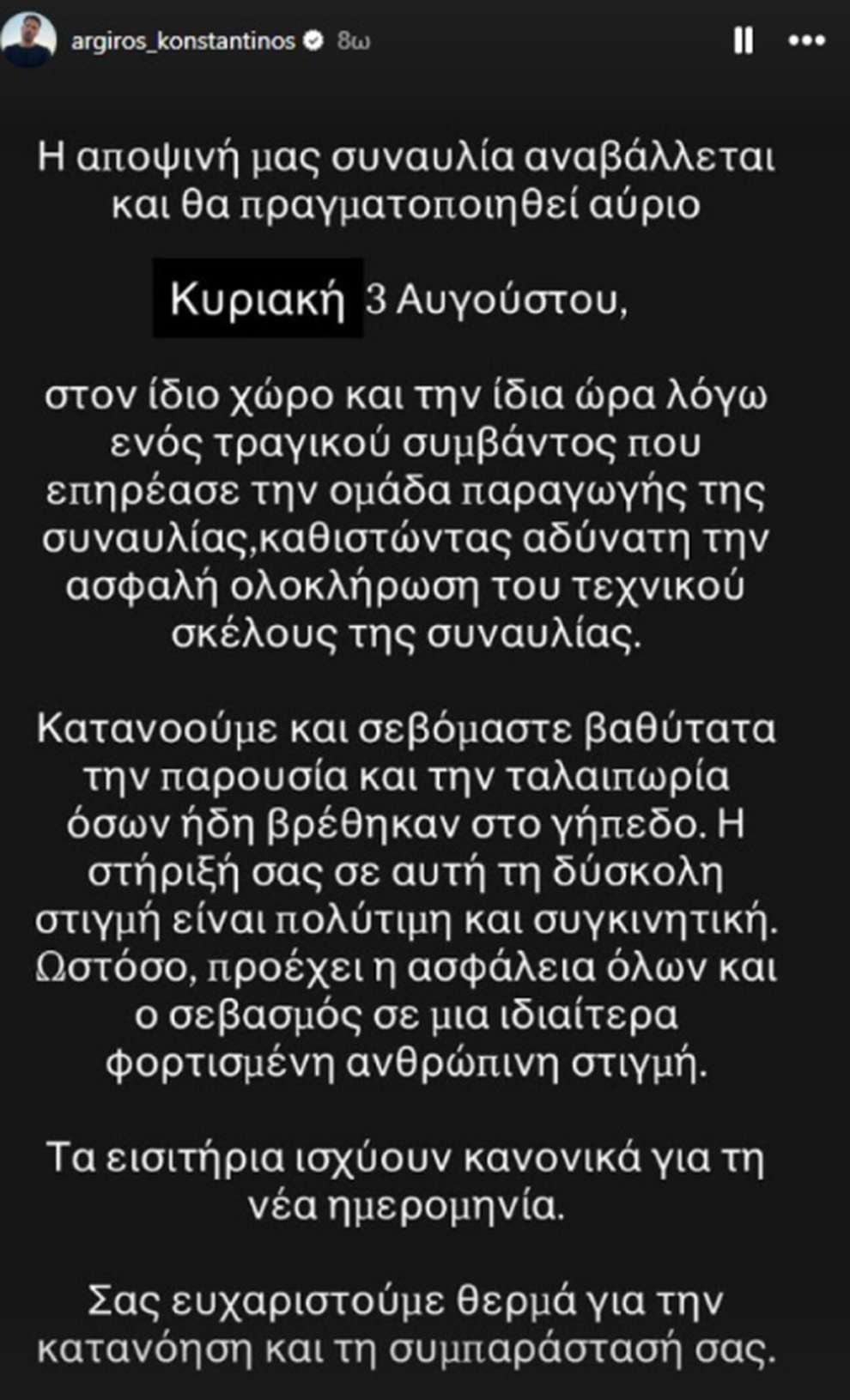Open the argiros_konstantinos profile by username

pyautogui.click(x=183, y=40)
